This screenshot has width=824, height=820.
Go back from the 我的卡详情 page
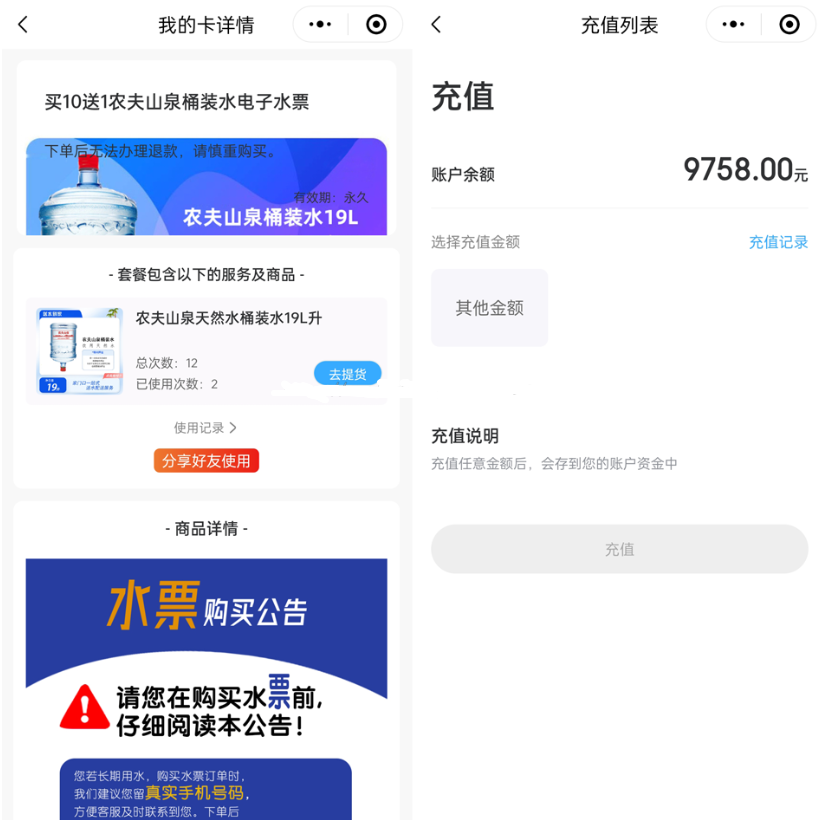pyautogui.click(x=24, y=25)
